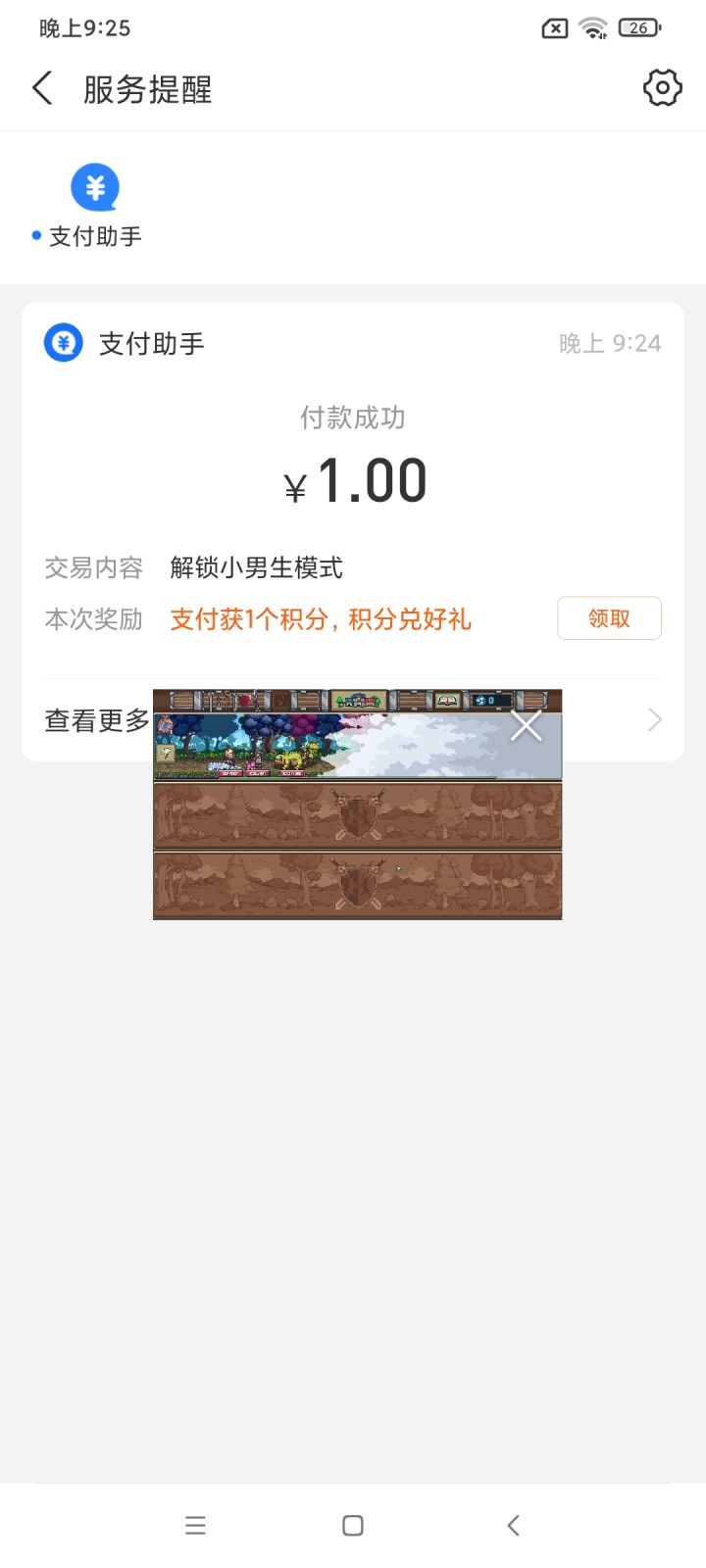The width and height of the screenshot is (706, 1568).
Task: Select the second wooden shield banner panel
Action: [x=357, y=885]
